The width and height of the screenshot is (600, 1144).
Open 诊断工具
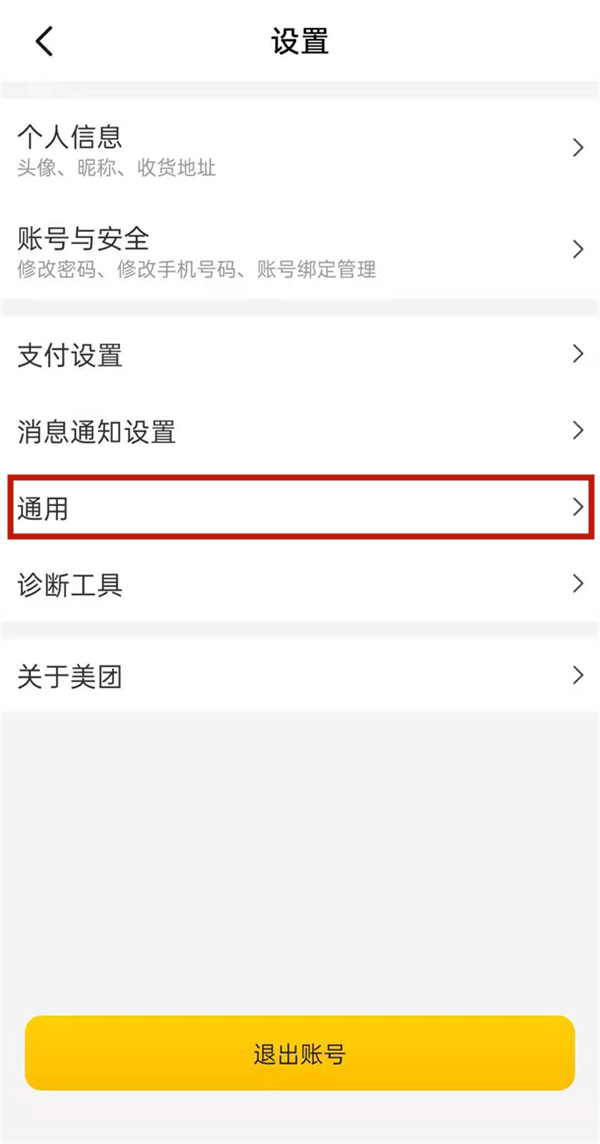pyautogui.click(x=300, y=585)
